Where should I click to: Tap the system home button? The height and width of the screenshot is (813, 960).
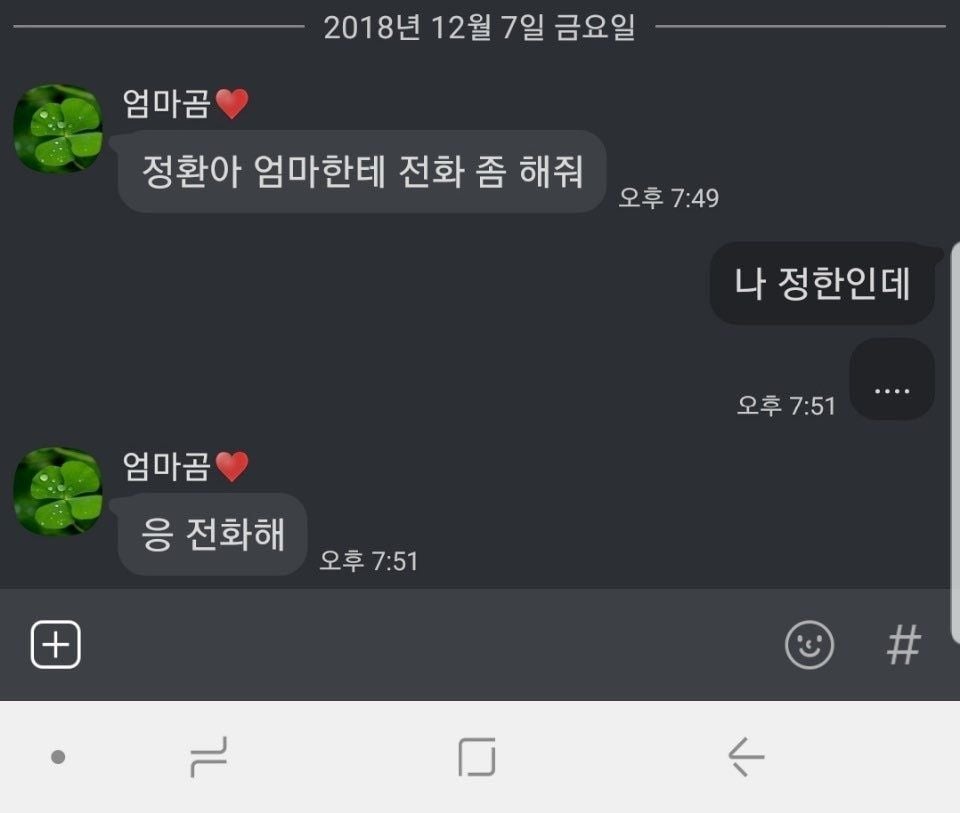477,757
